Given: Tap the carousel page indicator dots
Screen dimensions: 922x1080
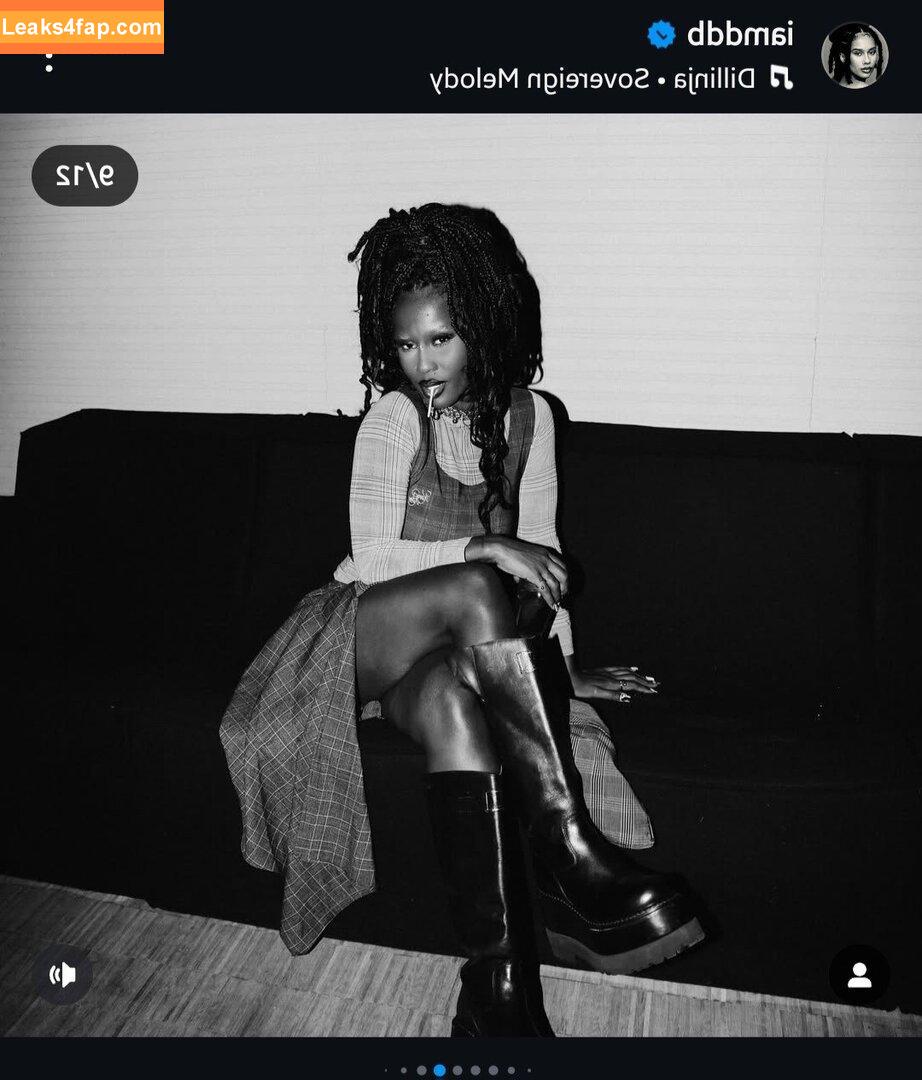Looking at the screenshot, I should (x=458, y=1070).
